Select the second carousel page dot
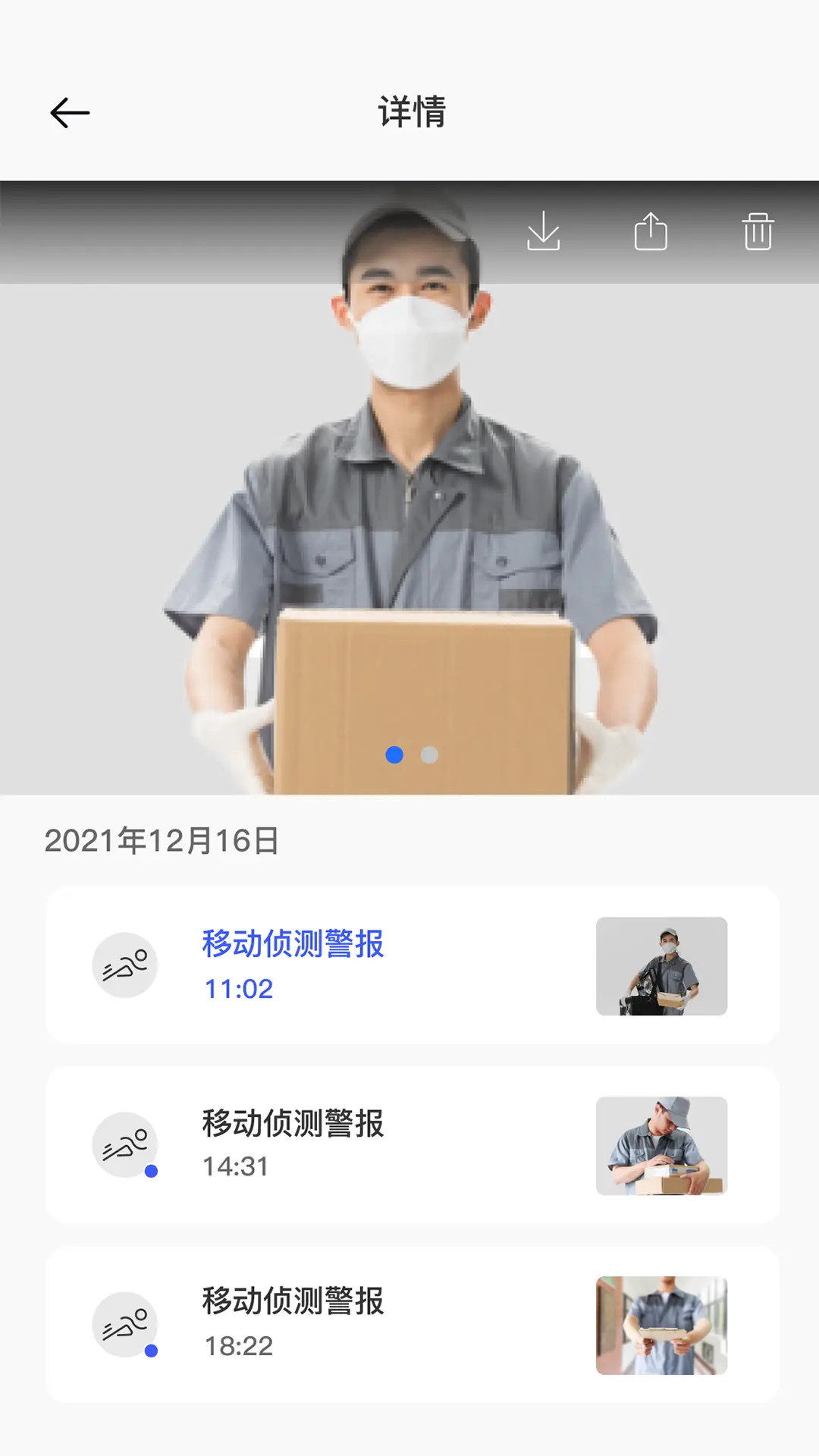Screen dimensions: 819x1456 tap(428, 755)
